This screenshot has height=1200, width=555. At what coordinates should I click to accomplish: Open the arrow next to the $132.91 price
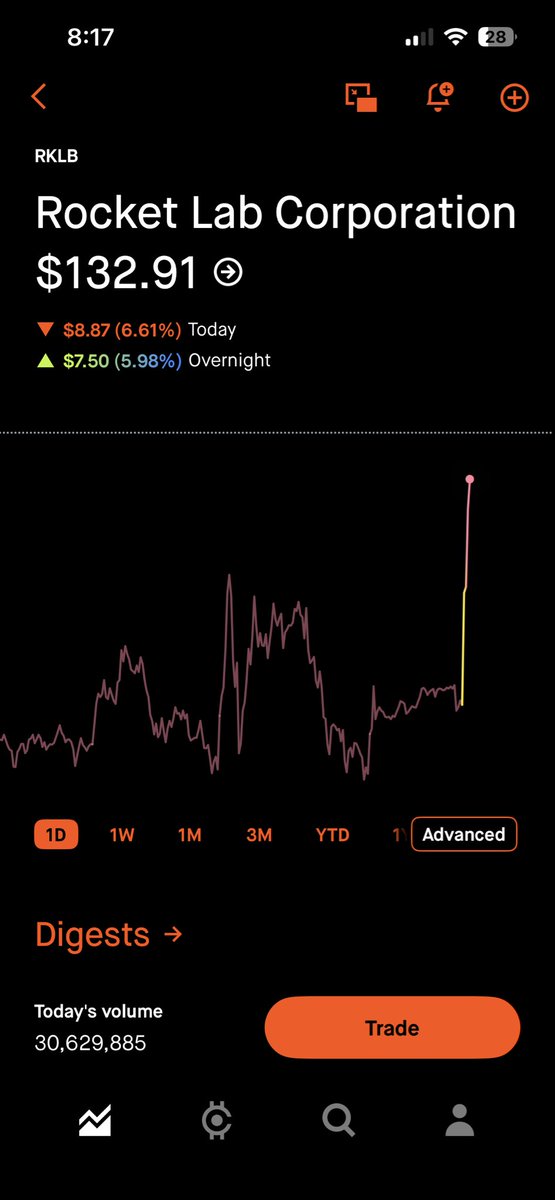click(229, 273)
